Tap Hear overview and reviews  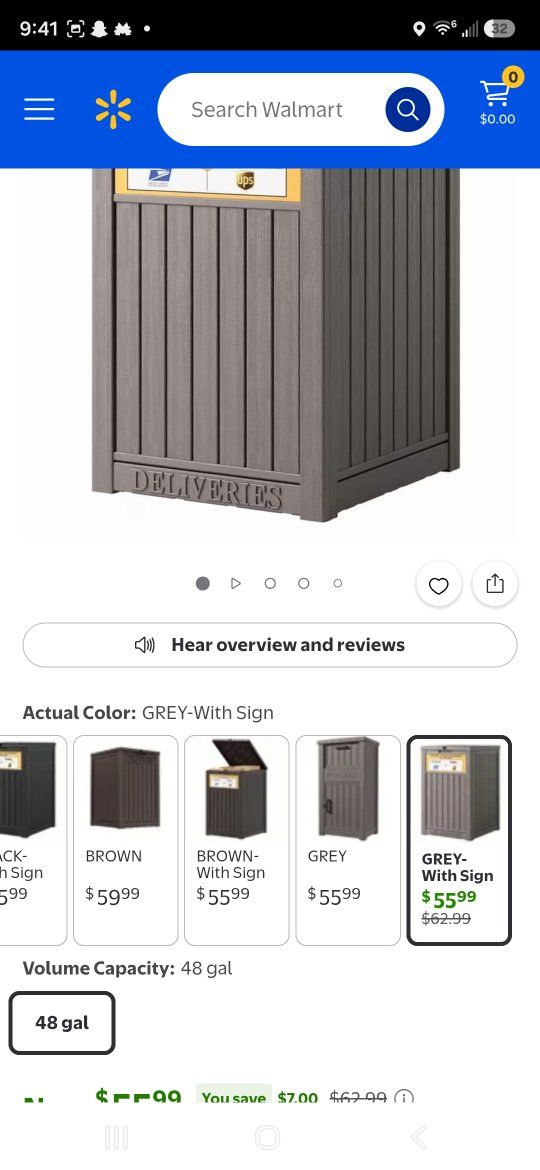point(270,645)
